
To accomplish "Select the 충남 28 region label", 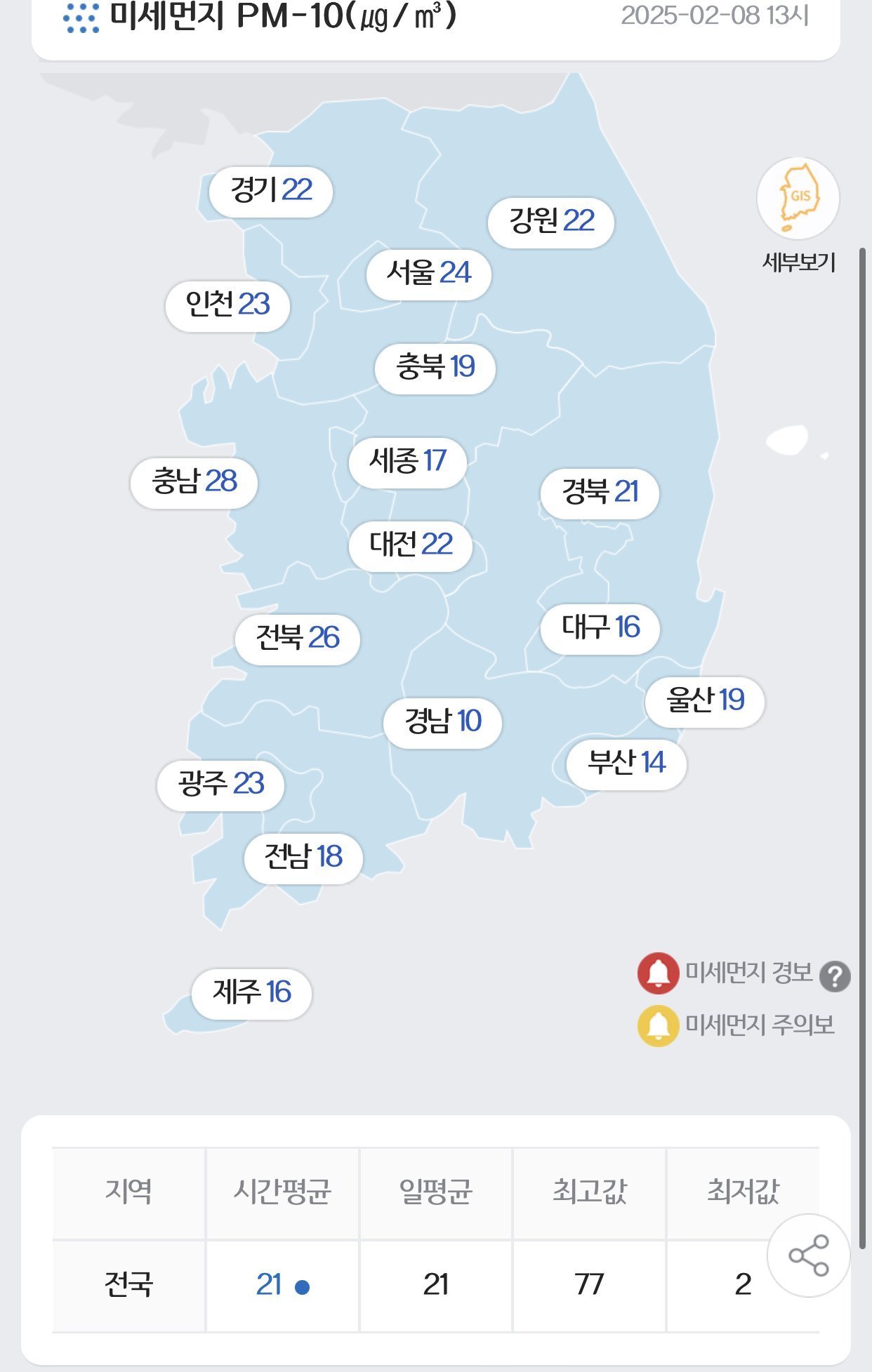I will click(194, 482).
